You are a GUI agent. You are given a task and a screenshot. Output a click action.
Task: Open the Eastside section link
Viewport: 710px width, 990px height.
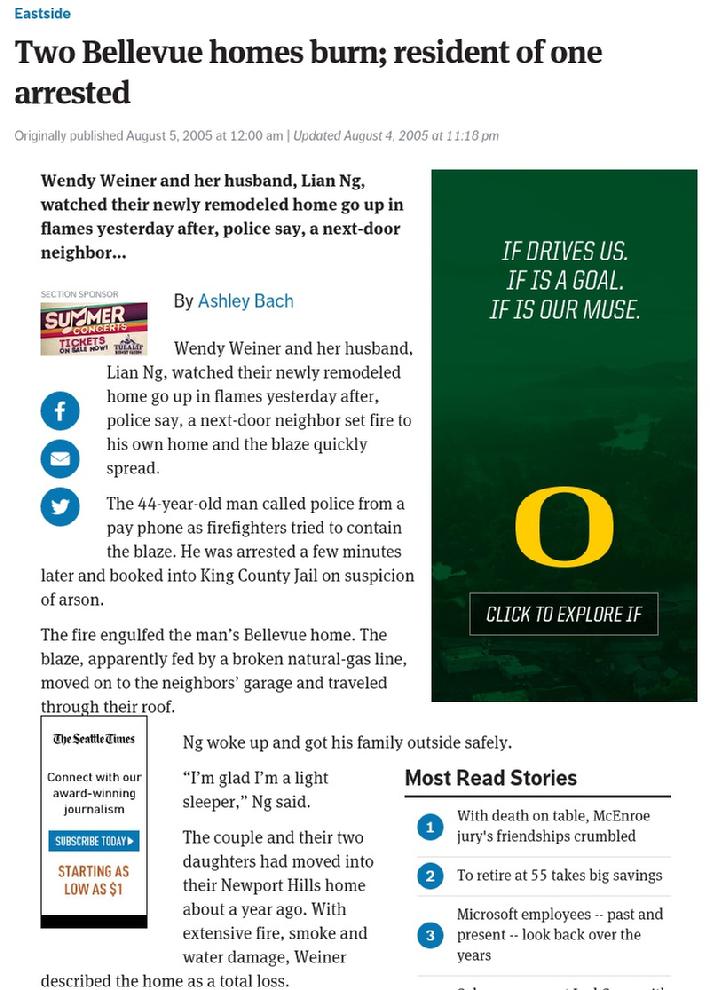pos(42,14)
